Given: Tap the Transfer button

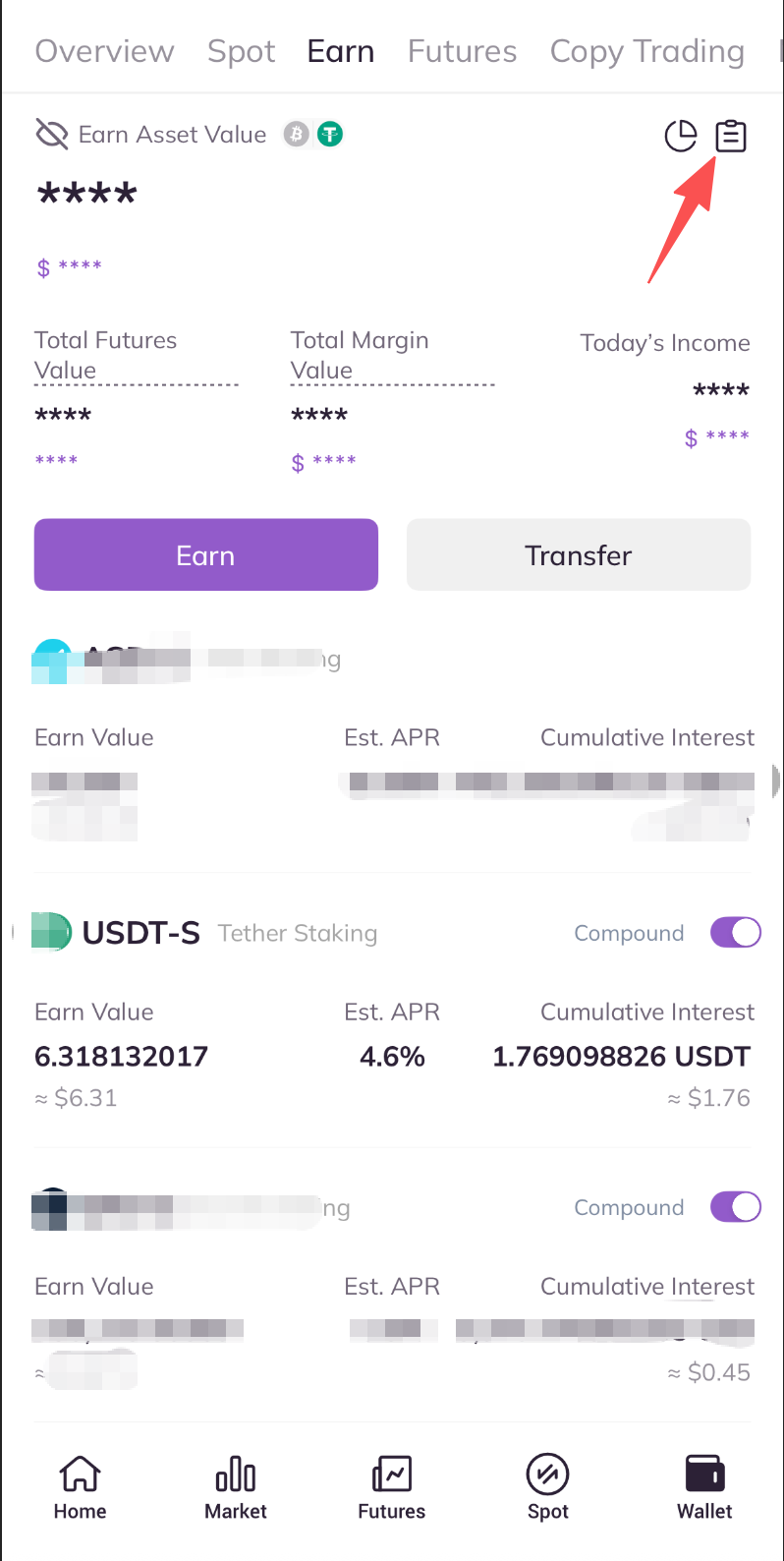Looking at the screenshot, I should [579, 555].
